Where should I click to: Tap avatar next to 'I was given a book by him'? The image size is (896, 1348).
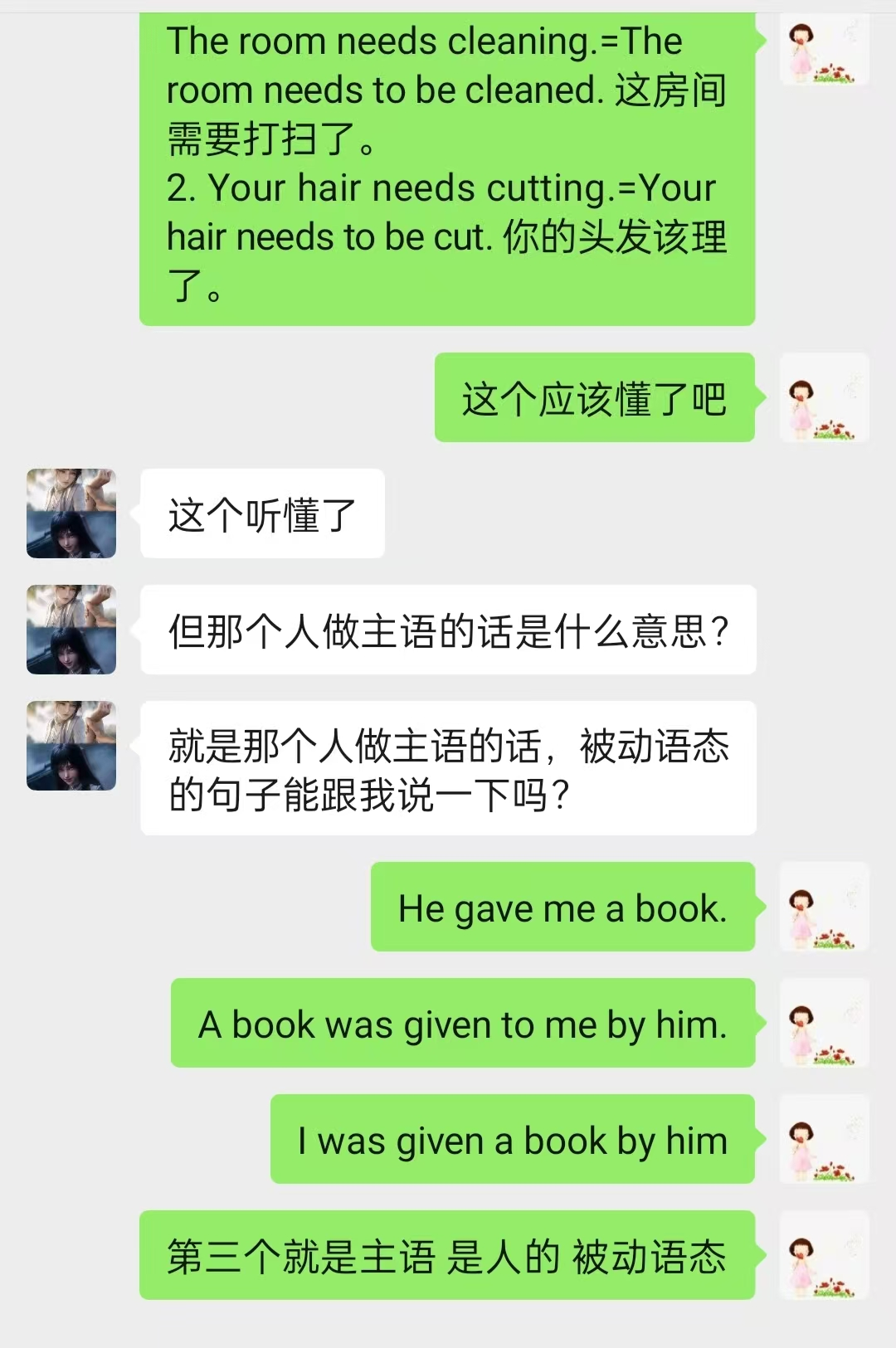click(824, 1139)
